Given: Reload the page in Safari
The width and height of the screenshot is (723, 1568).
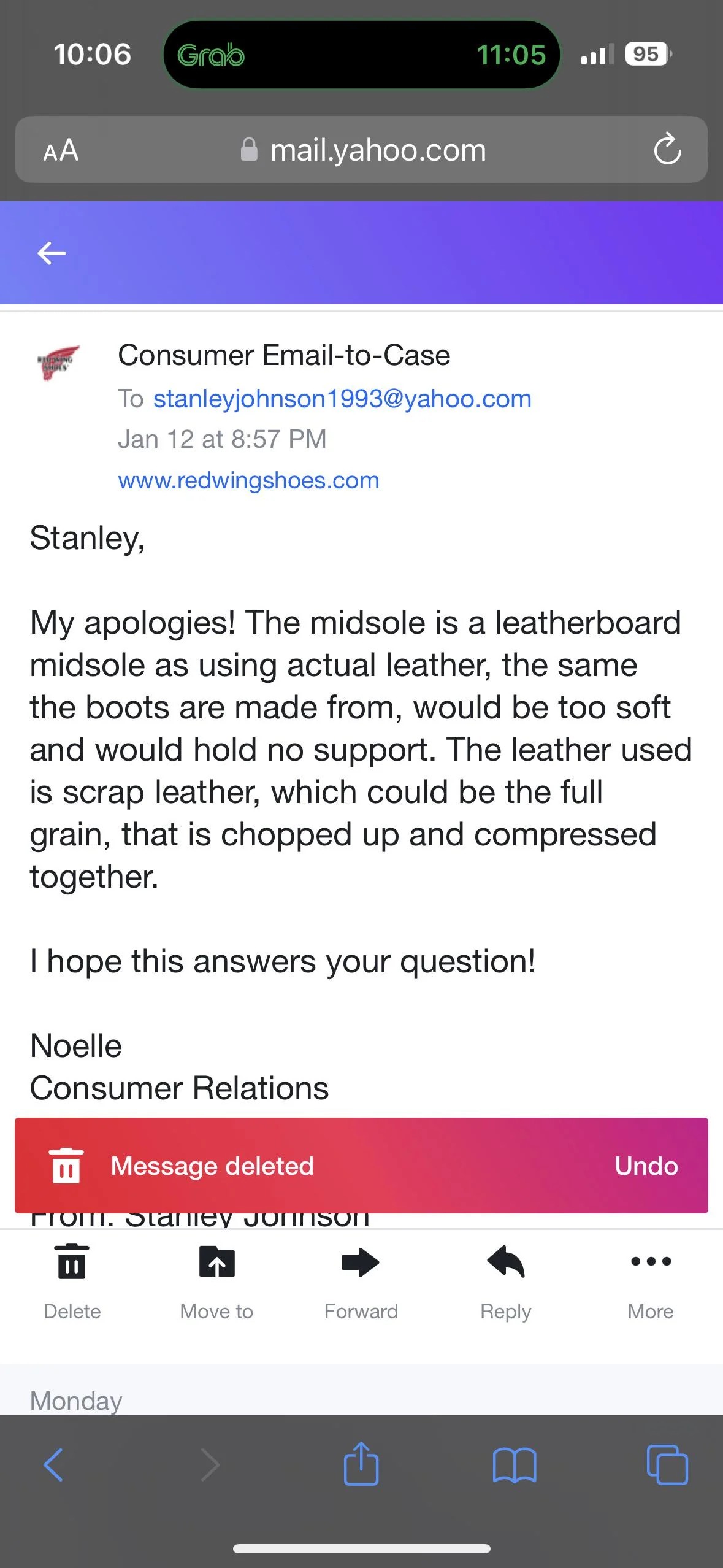Looking at the screenshot, I should click(x=667, y=149).
